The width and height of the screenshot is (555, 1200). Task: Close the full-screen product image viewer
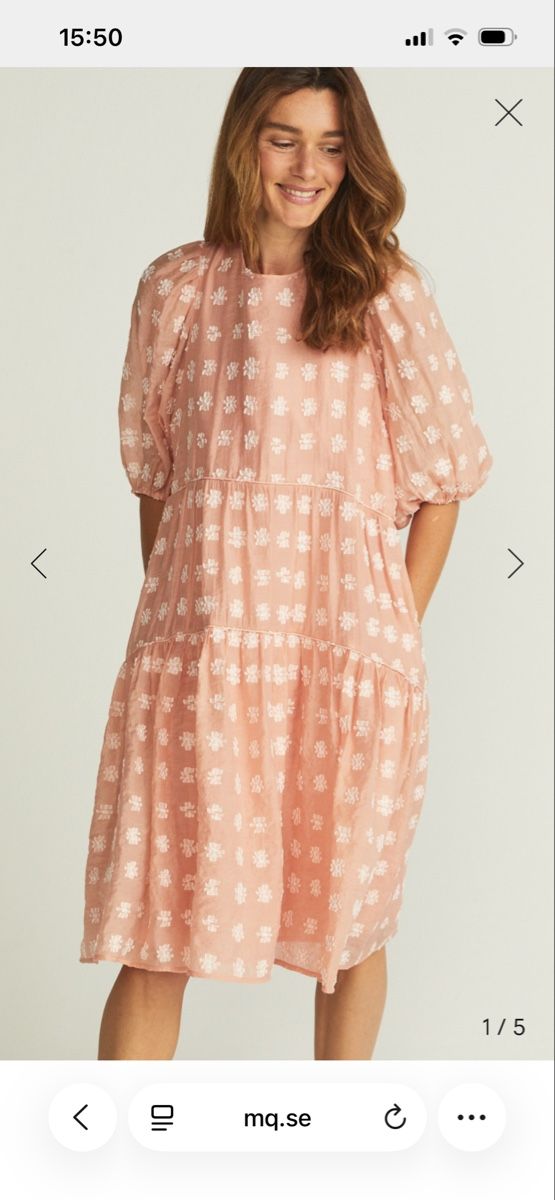click(x=508, y=113)
